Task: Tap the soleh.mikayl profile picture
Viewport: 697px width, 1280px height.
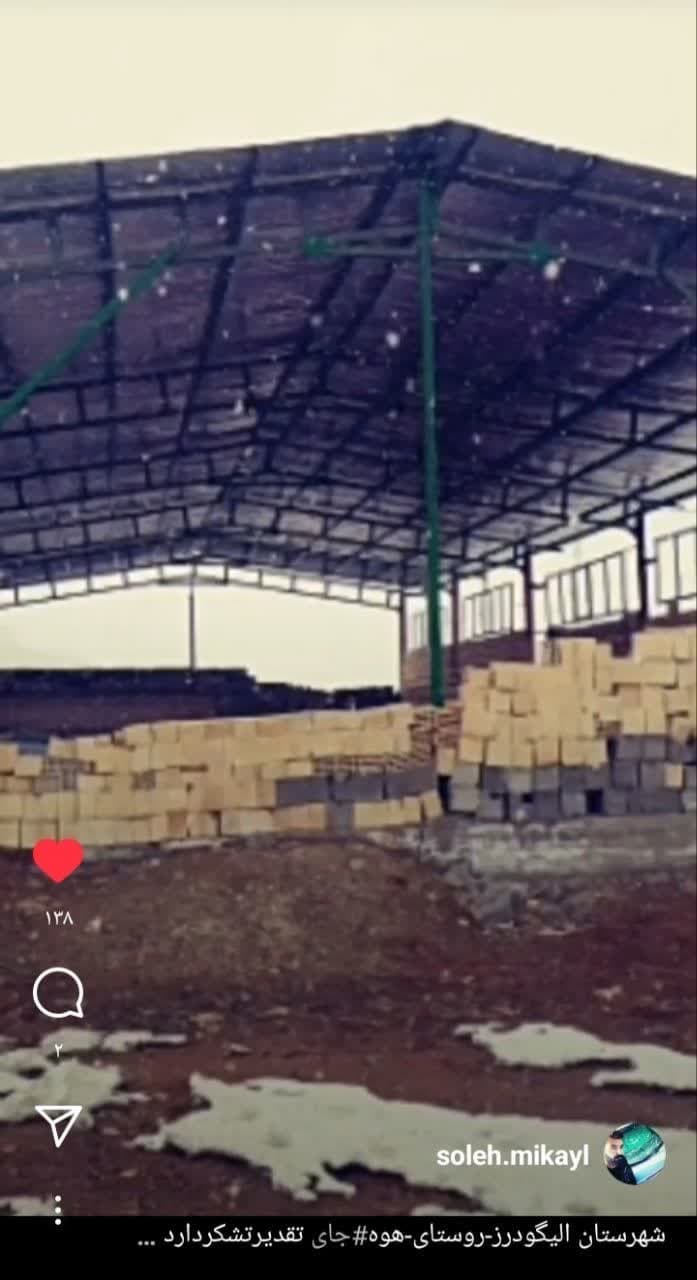Action: tap(635, 1154)
